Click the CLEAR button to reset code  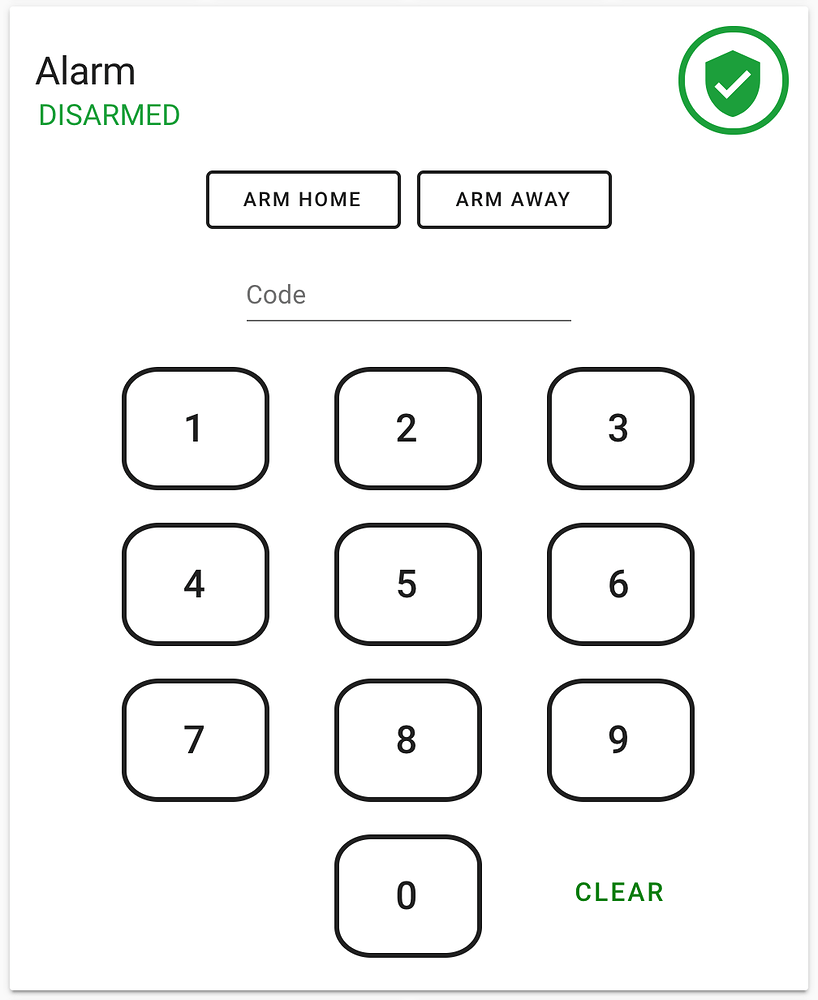click(618, 892)
